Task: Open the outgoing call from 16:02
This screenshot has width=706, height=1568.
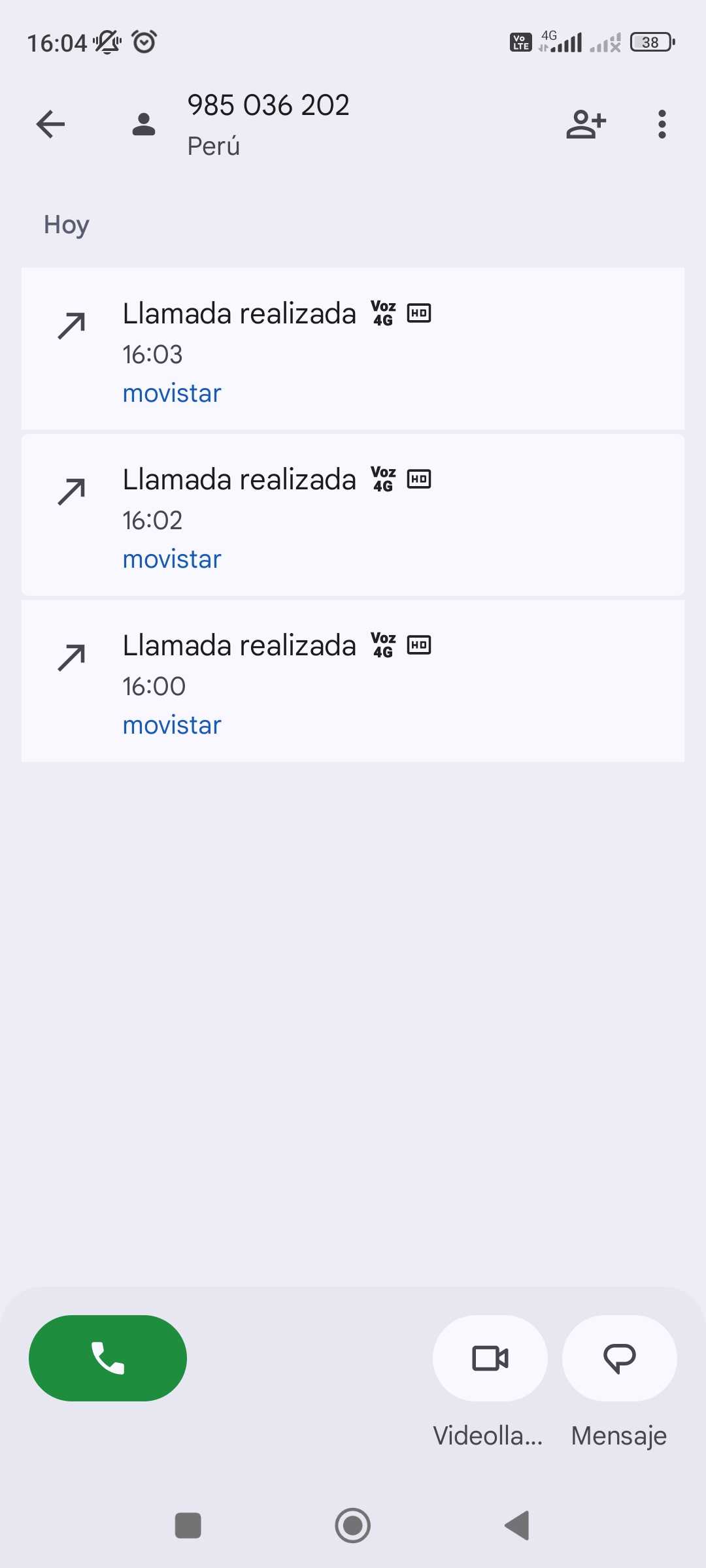Action: click(352, 515)
